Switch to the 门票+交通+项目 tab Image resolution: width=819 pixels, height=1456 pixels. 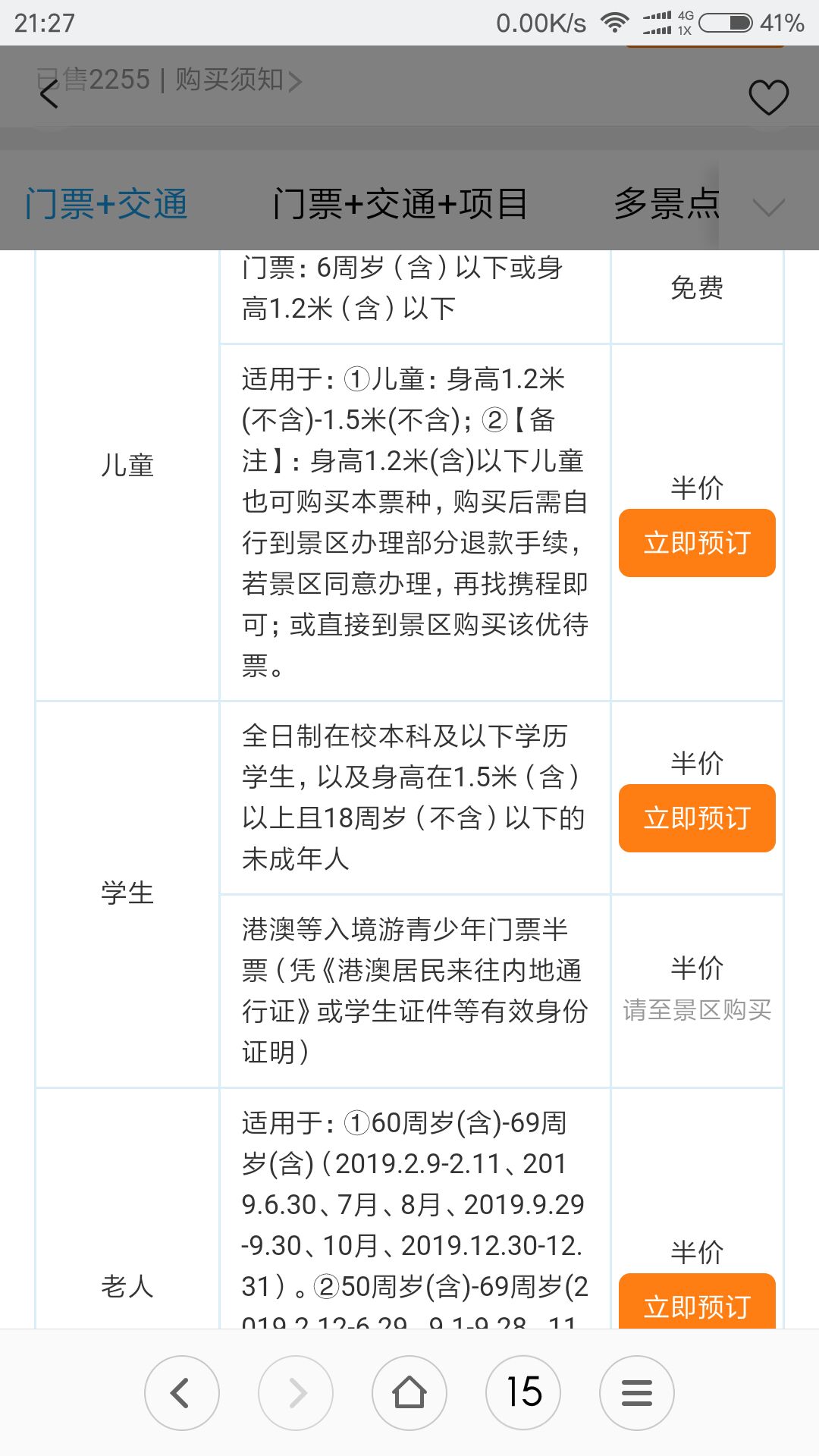coord(400,205)
